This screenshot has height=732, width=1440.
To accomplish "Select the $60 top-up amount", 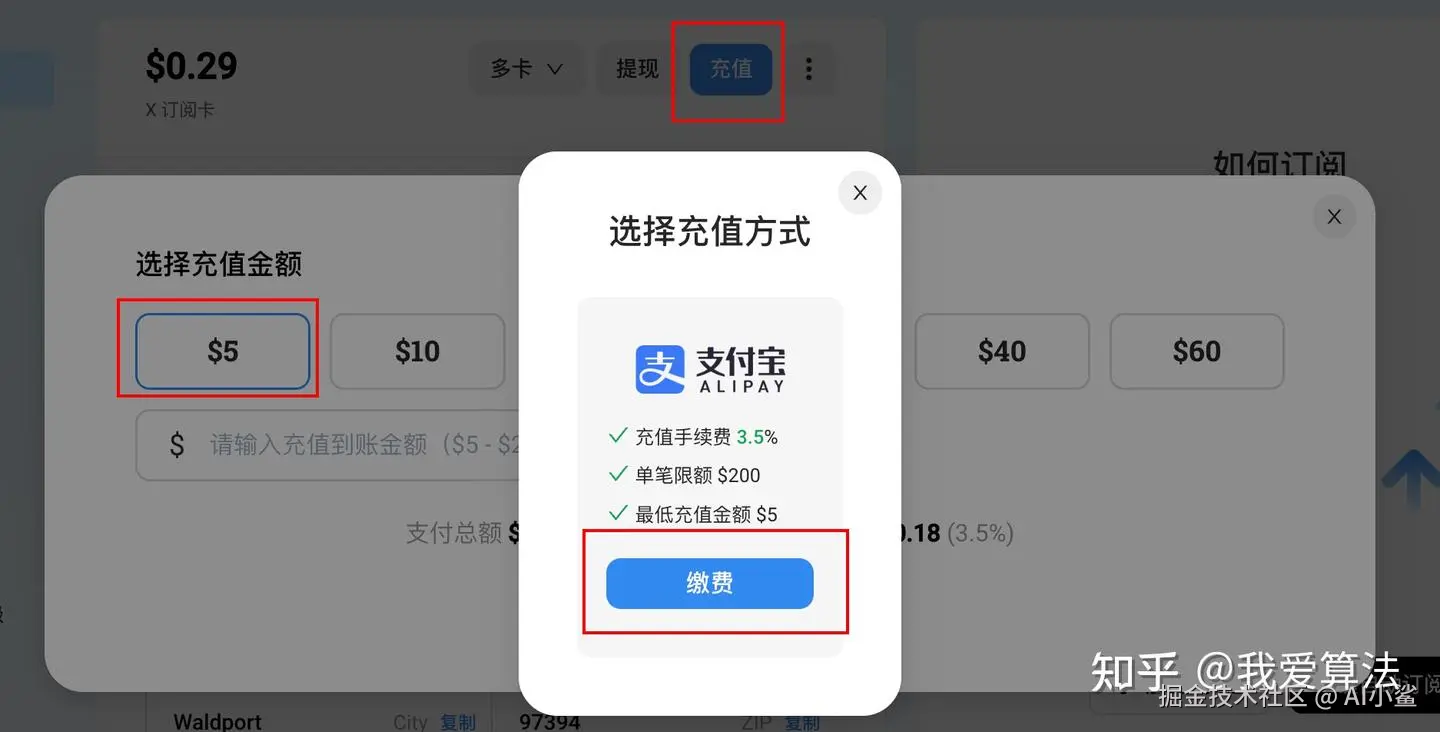I will point(1196,351).
